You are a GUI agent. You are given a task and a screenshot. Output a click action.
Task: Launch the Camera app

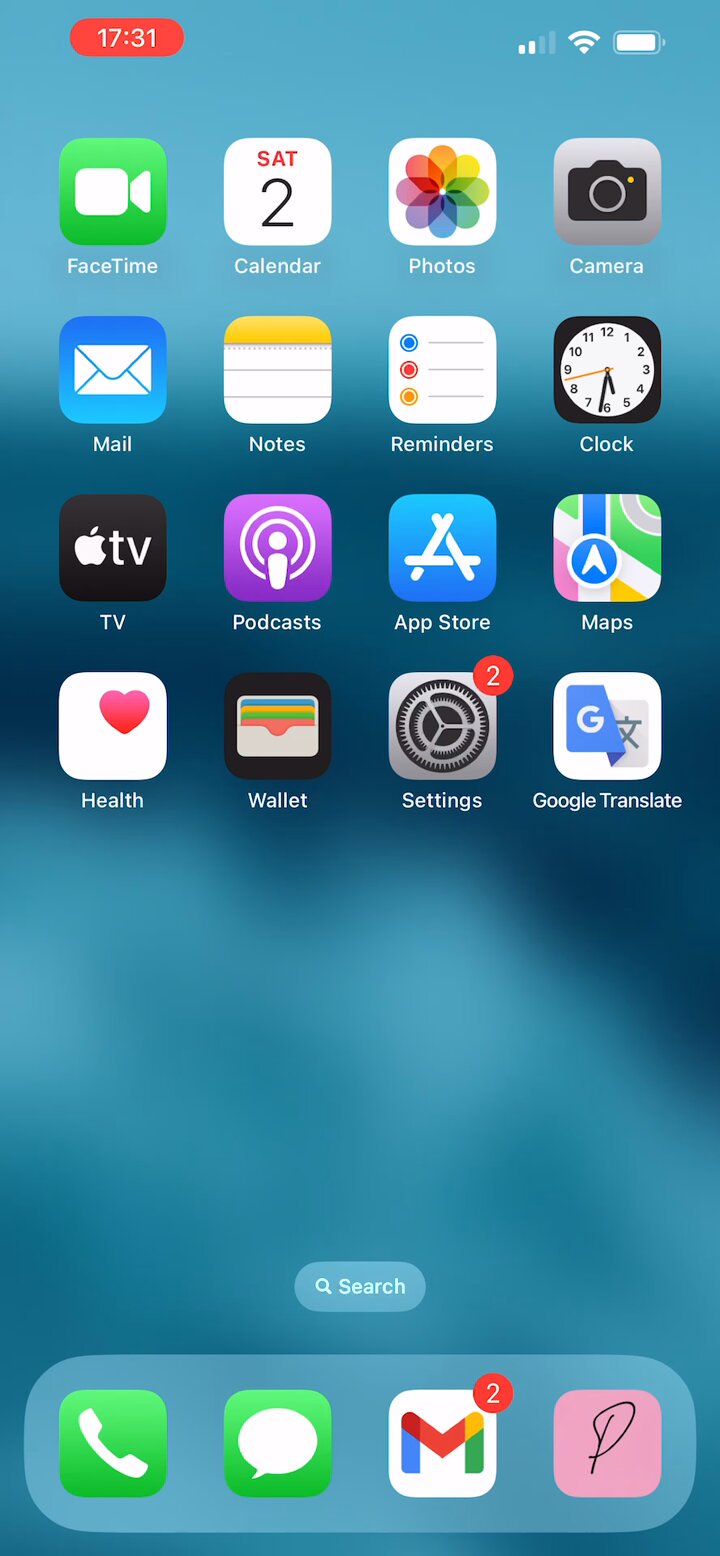(x=607, y=192)
